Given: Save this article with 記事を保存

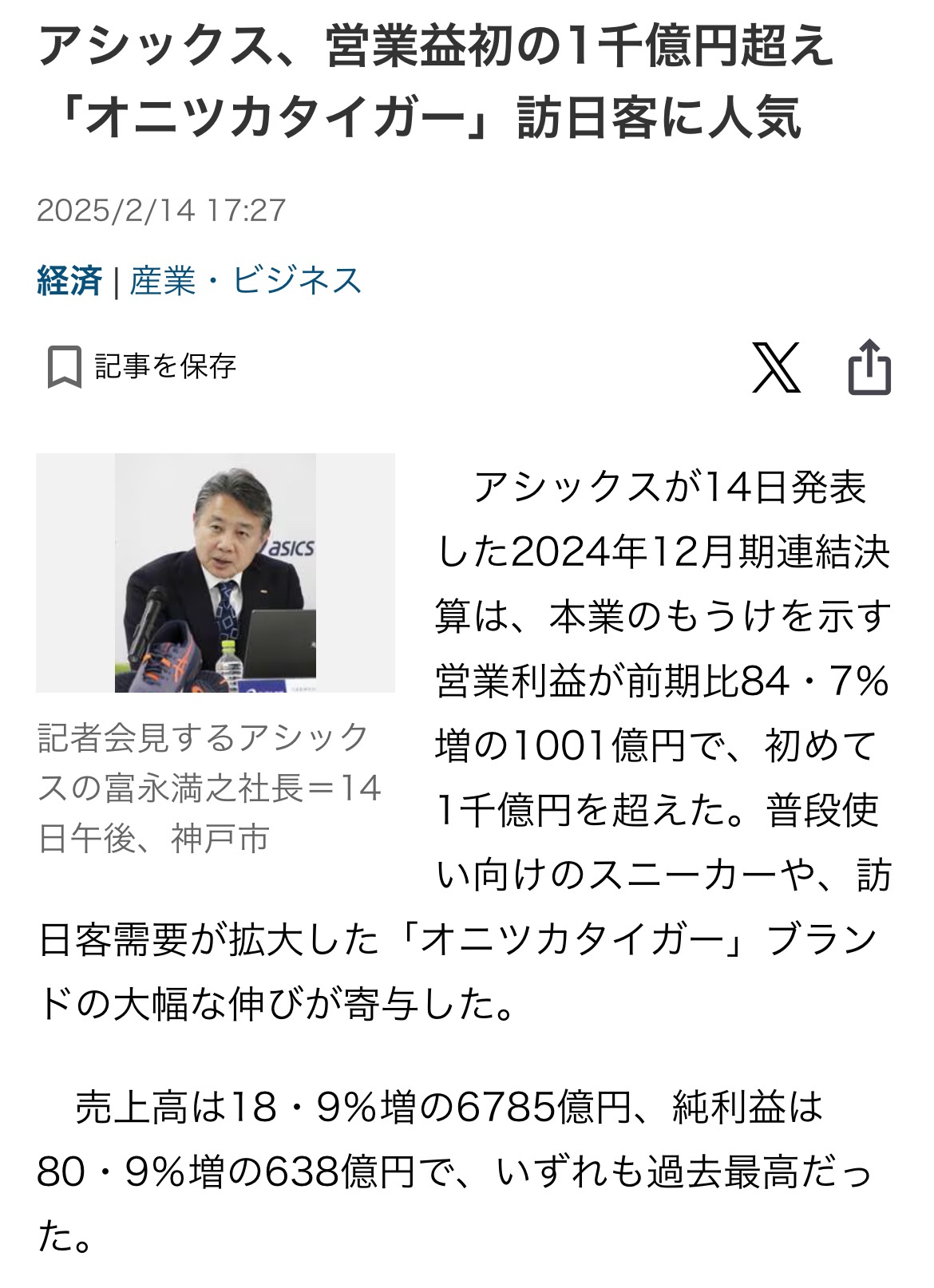Looking at the screenshot, I should click(x=142, y=367).
